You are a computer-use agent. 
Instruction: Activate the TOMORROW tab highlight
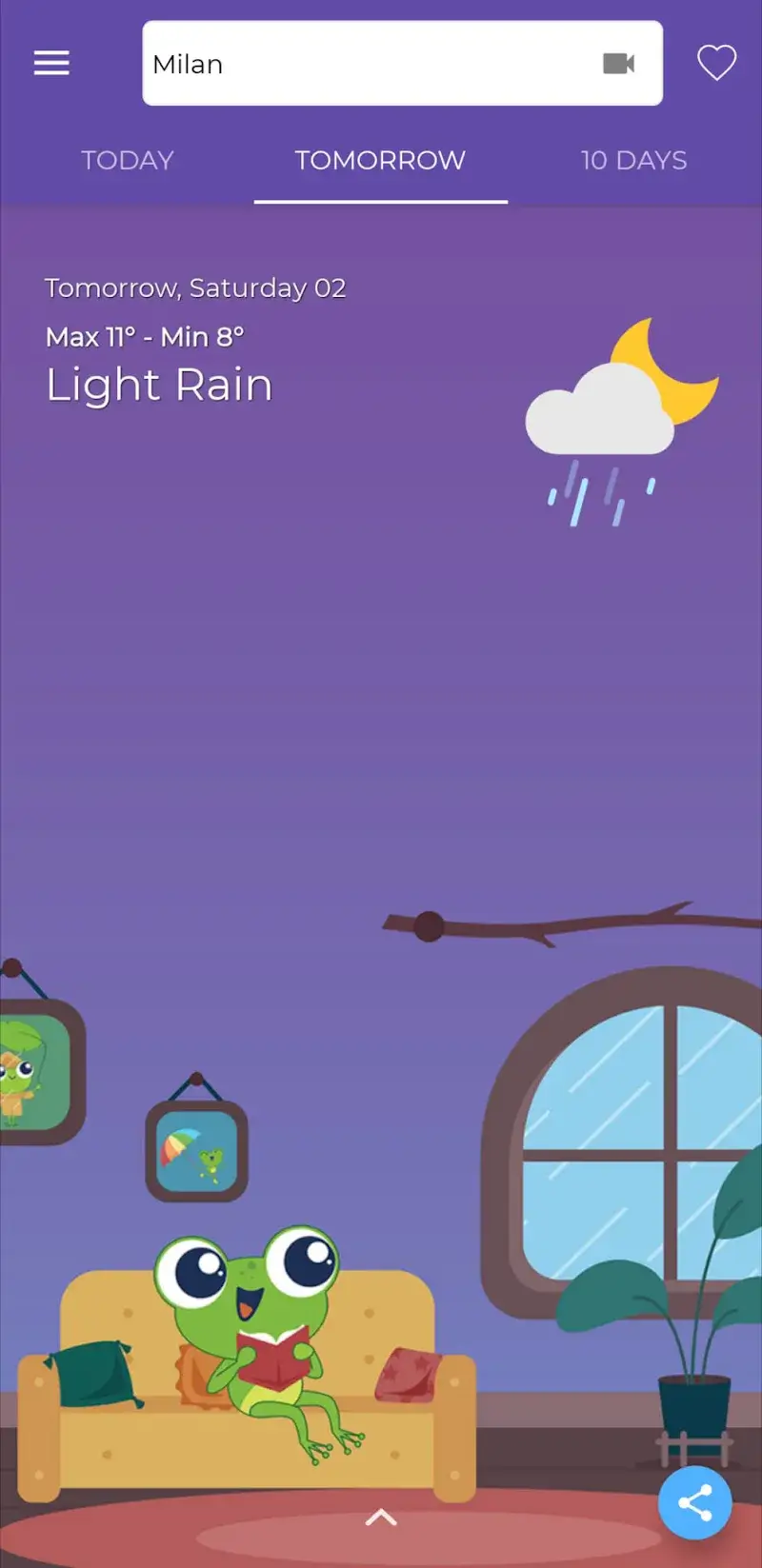[x=379, y=160]
